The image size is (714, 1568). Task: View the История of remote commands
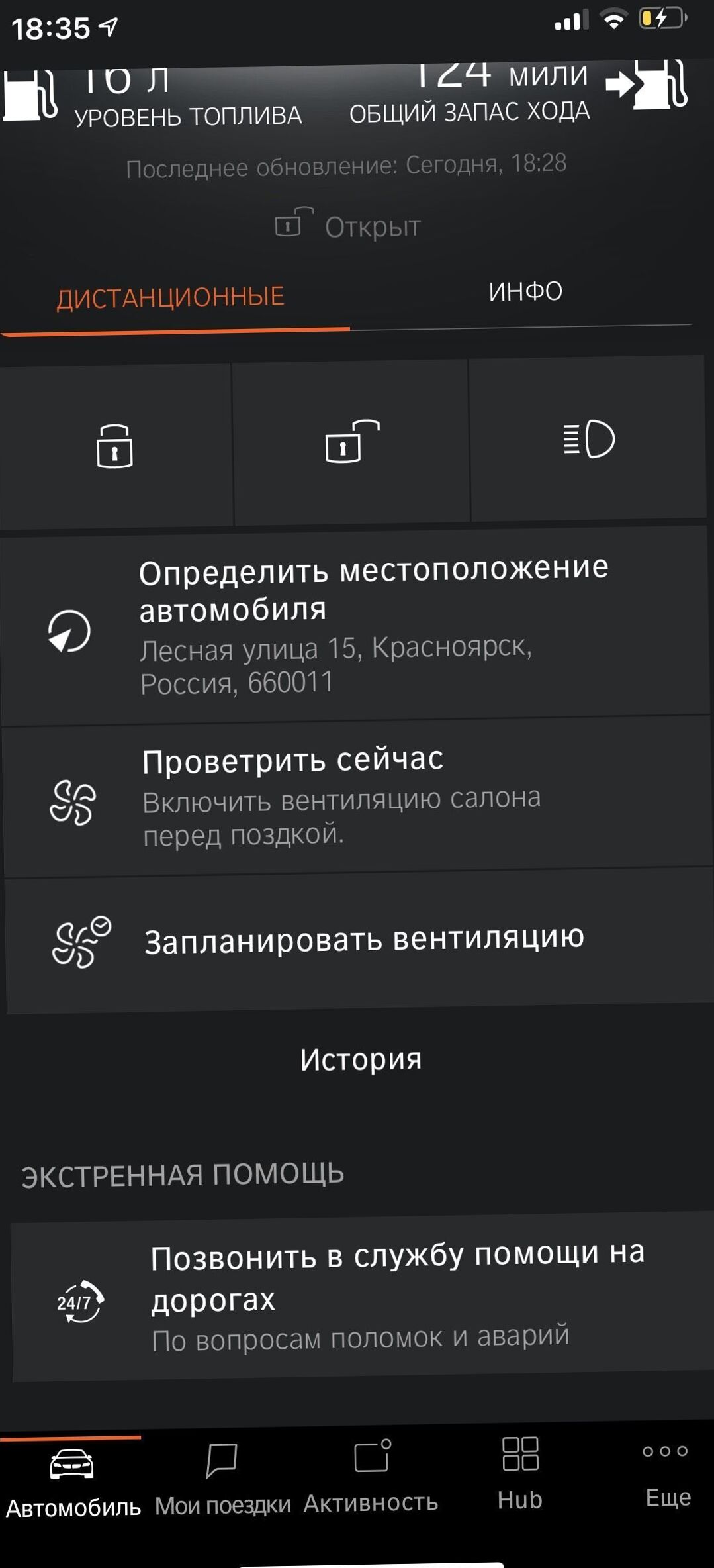[x=361, y=1059]
